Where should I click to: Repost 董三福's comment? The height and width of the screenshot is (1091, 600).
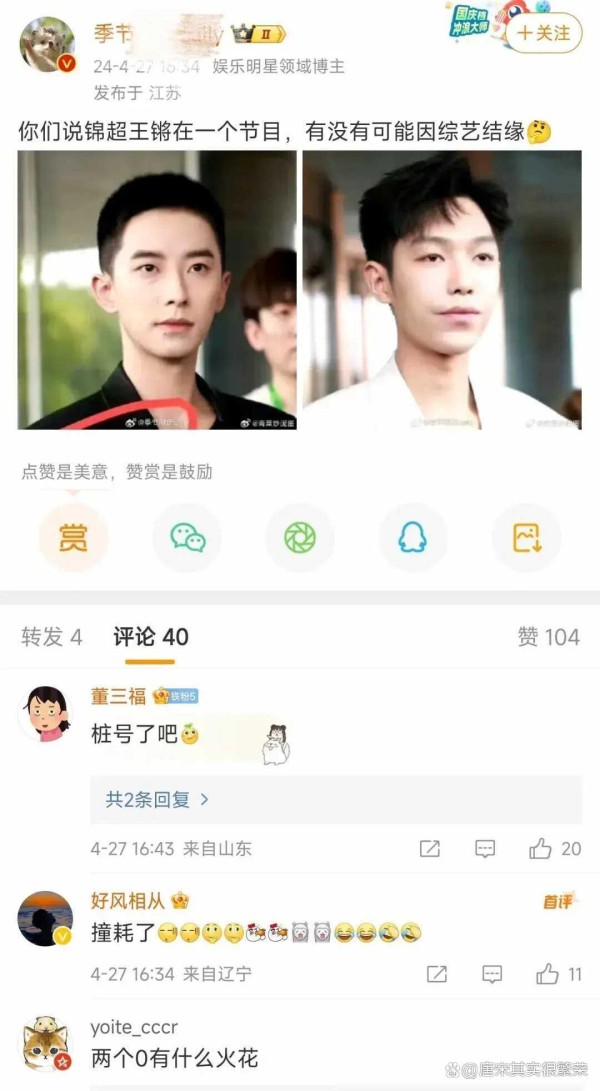tap(430, 849)
